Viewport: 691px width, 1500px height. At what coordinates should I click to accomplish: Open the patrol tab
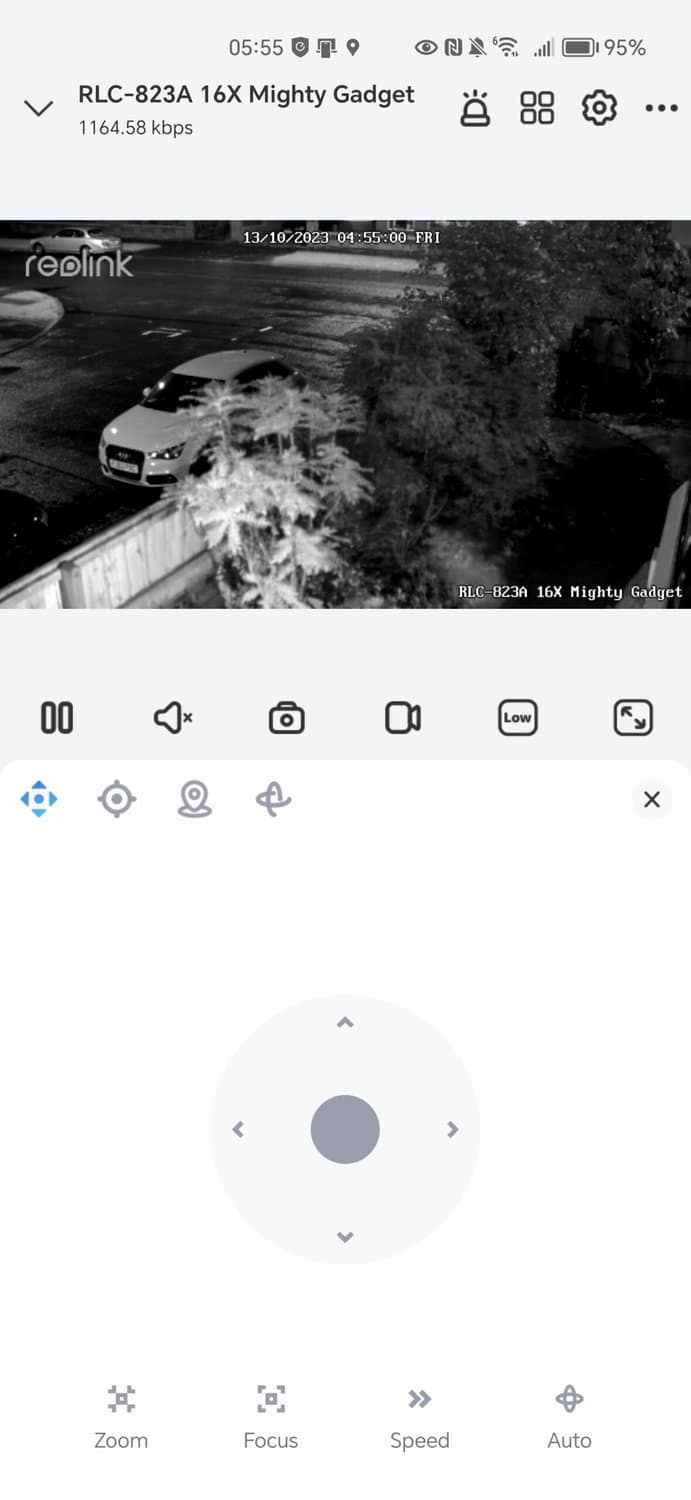click(x=273, y=799)
